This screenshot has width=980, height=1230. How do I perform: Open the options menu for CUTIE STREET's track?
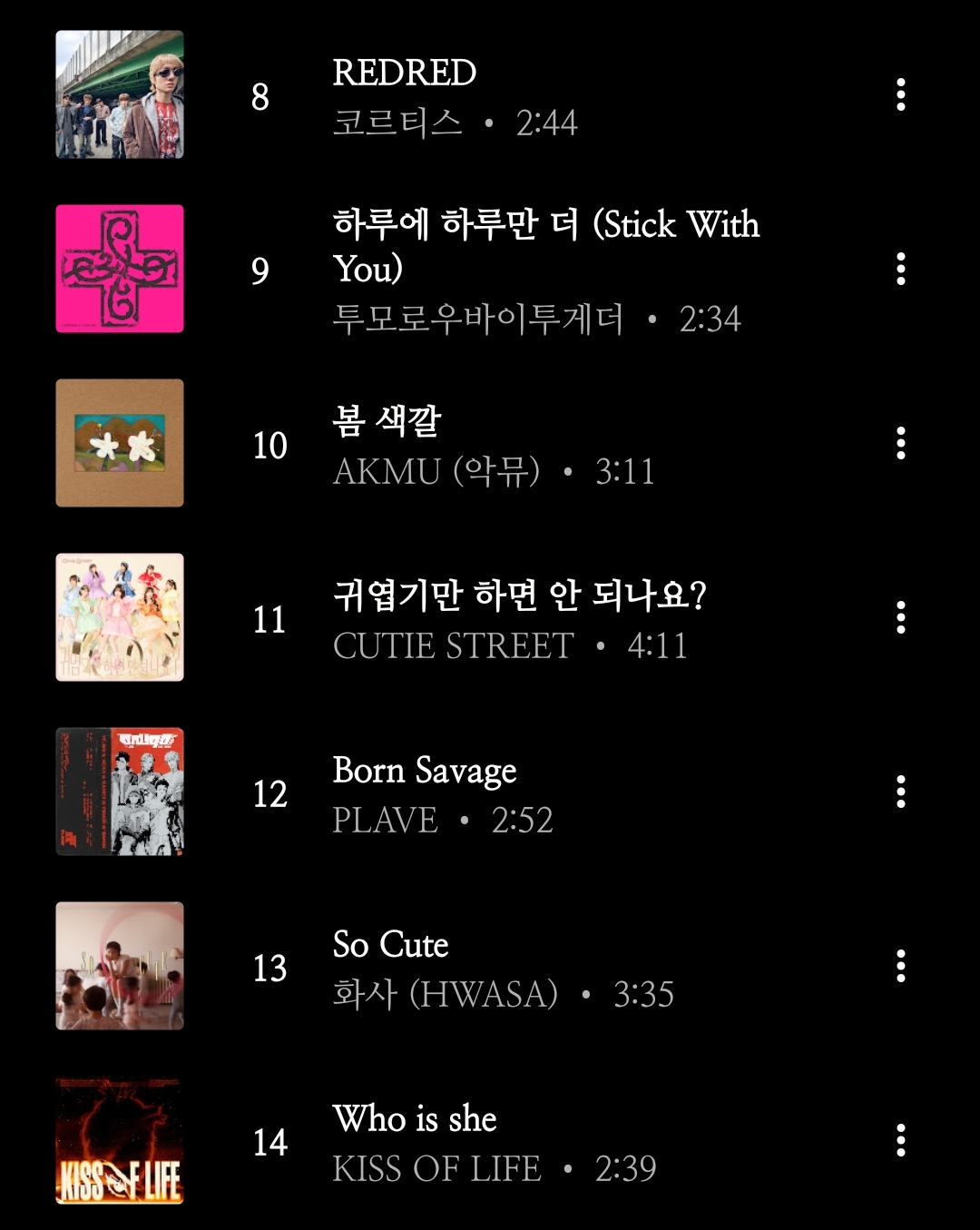coord(900,618)
